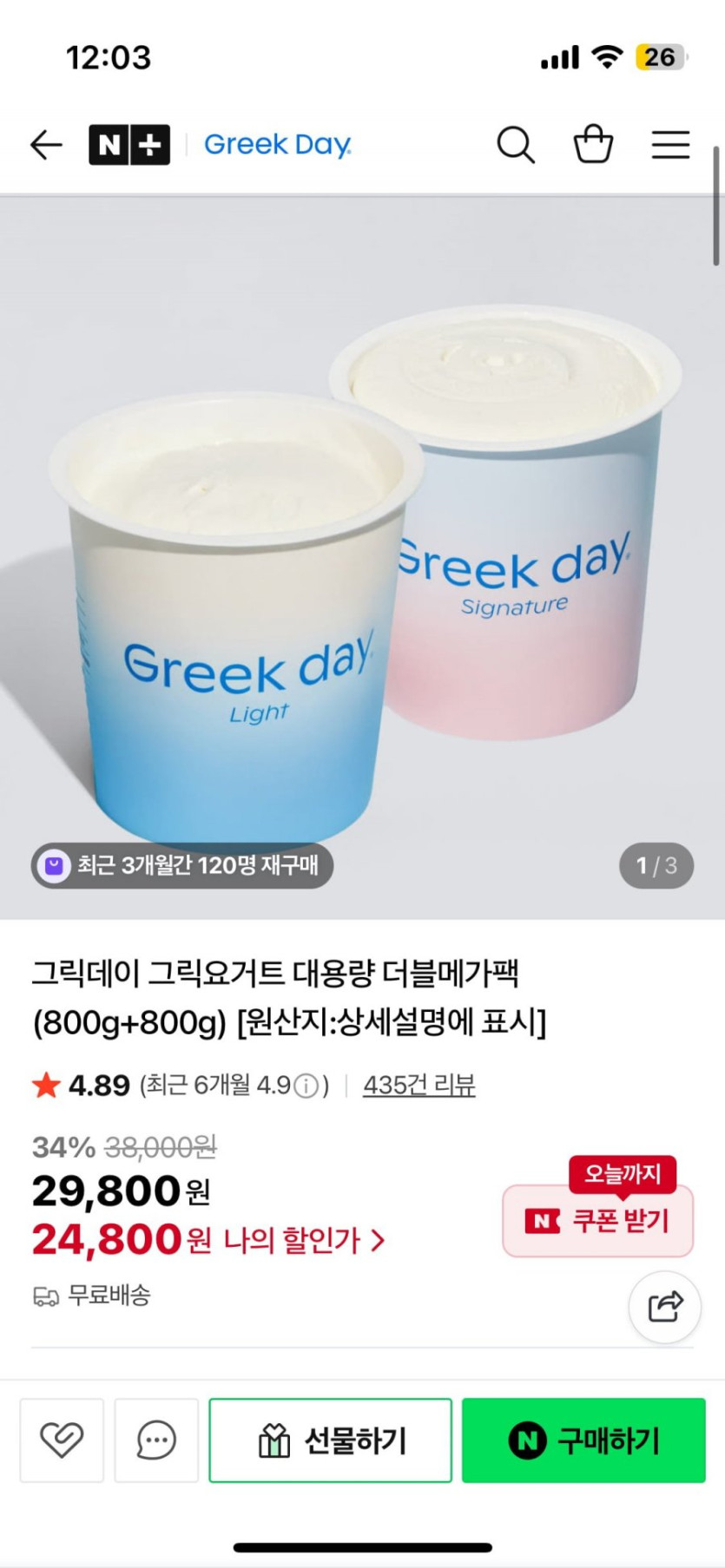This screenshot has width=725, height=1568.
Task: Open the 1/3 image carousel indicator
Action: pyautogui.click(x=656, y=865)
